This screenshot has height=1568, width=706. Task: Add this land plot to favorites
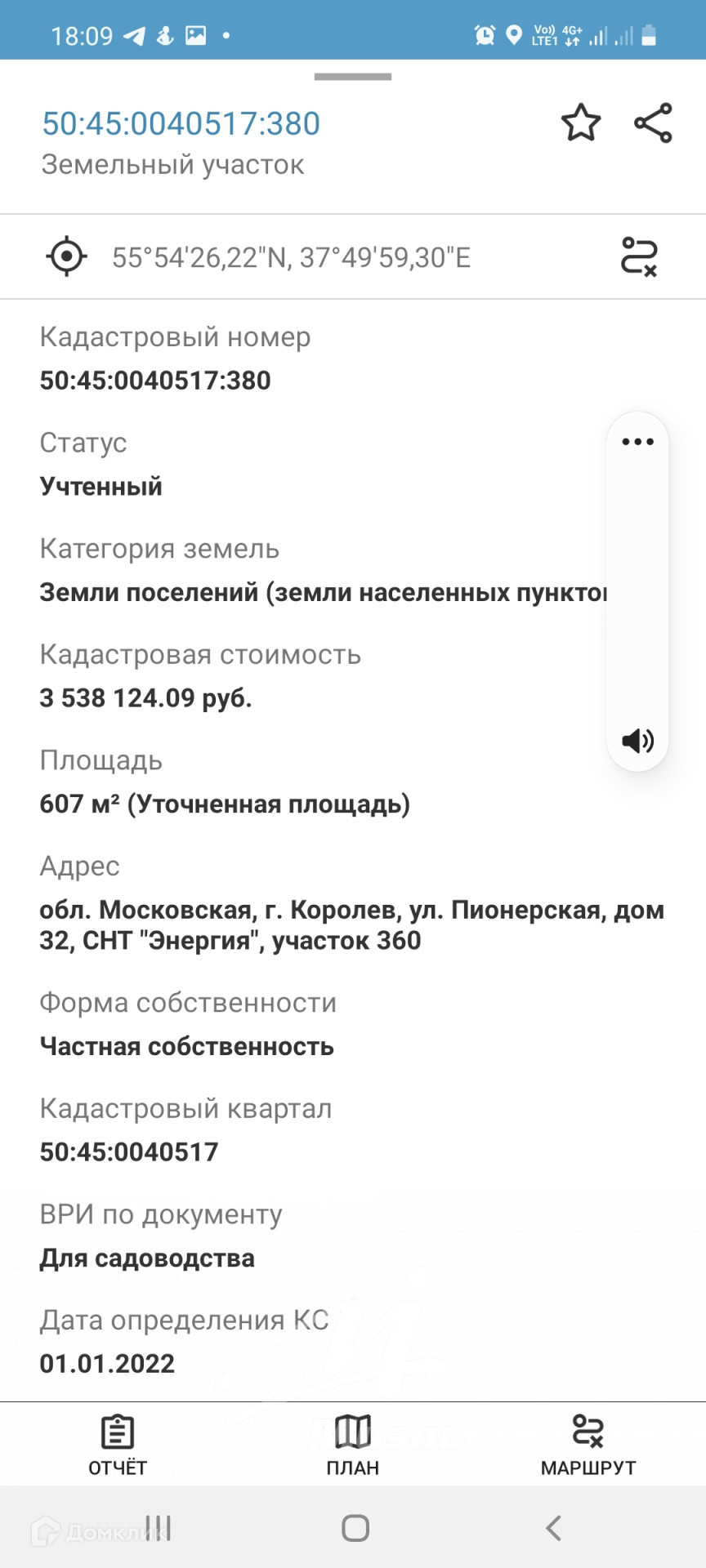click(x=581, y=123)
